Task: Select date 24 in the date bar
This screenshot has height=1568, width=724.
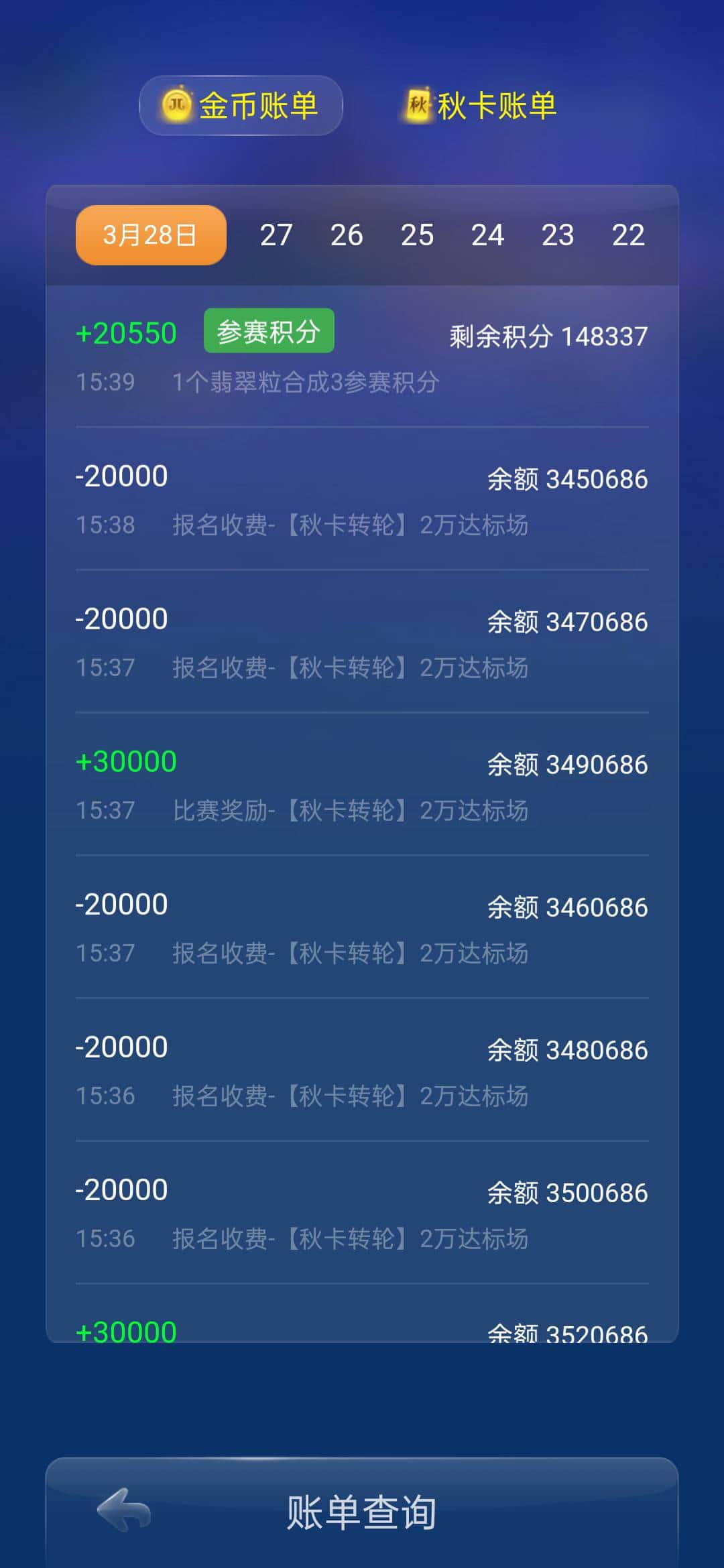Action: click(x=489, y=235)
